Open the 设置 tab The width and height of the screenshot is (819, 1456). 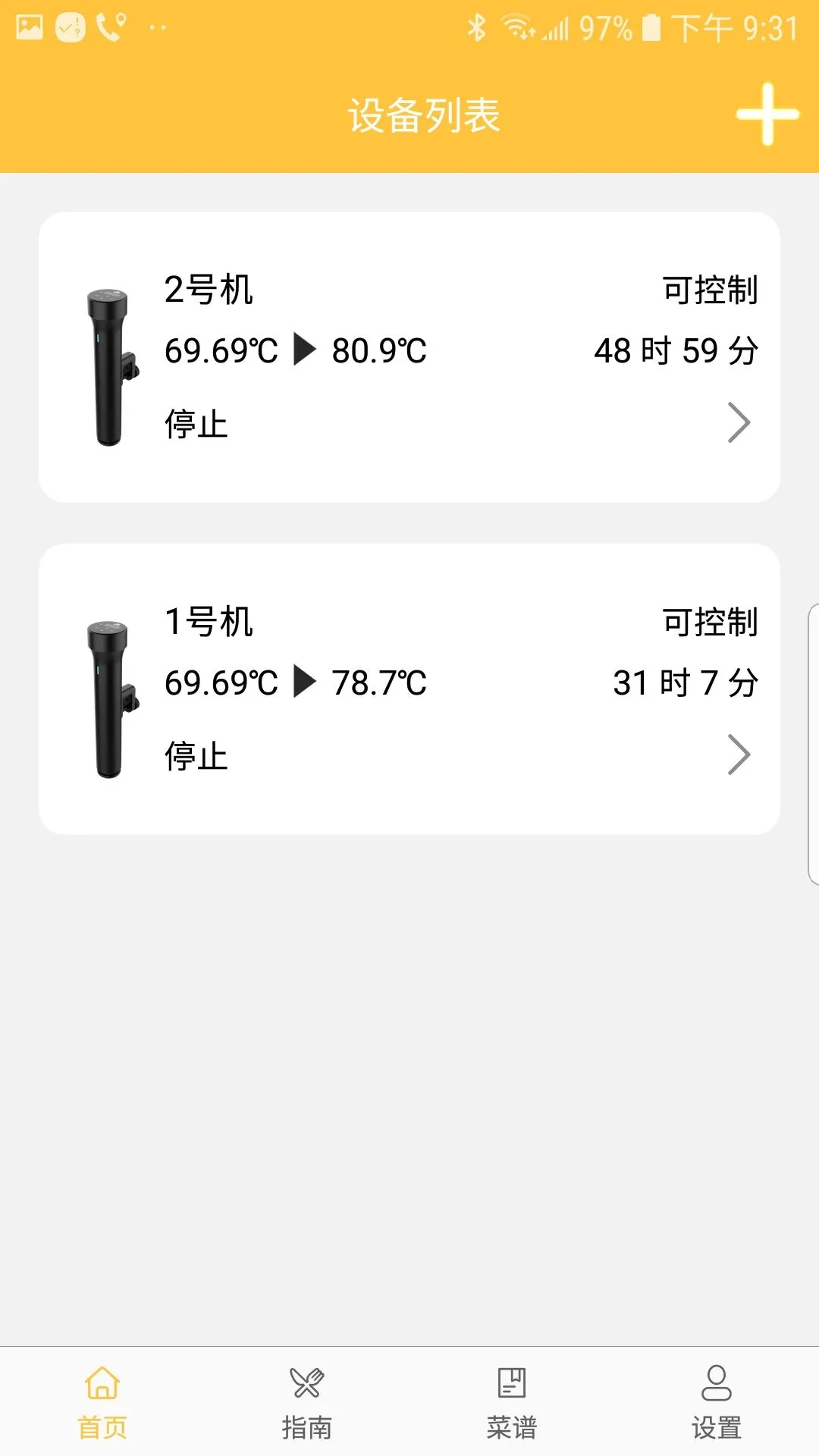(717, 1403)
